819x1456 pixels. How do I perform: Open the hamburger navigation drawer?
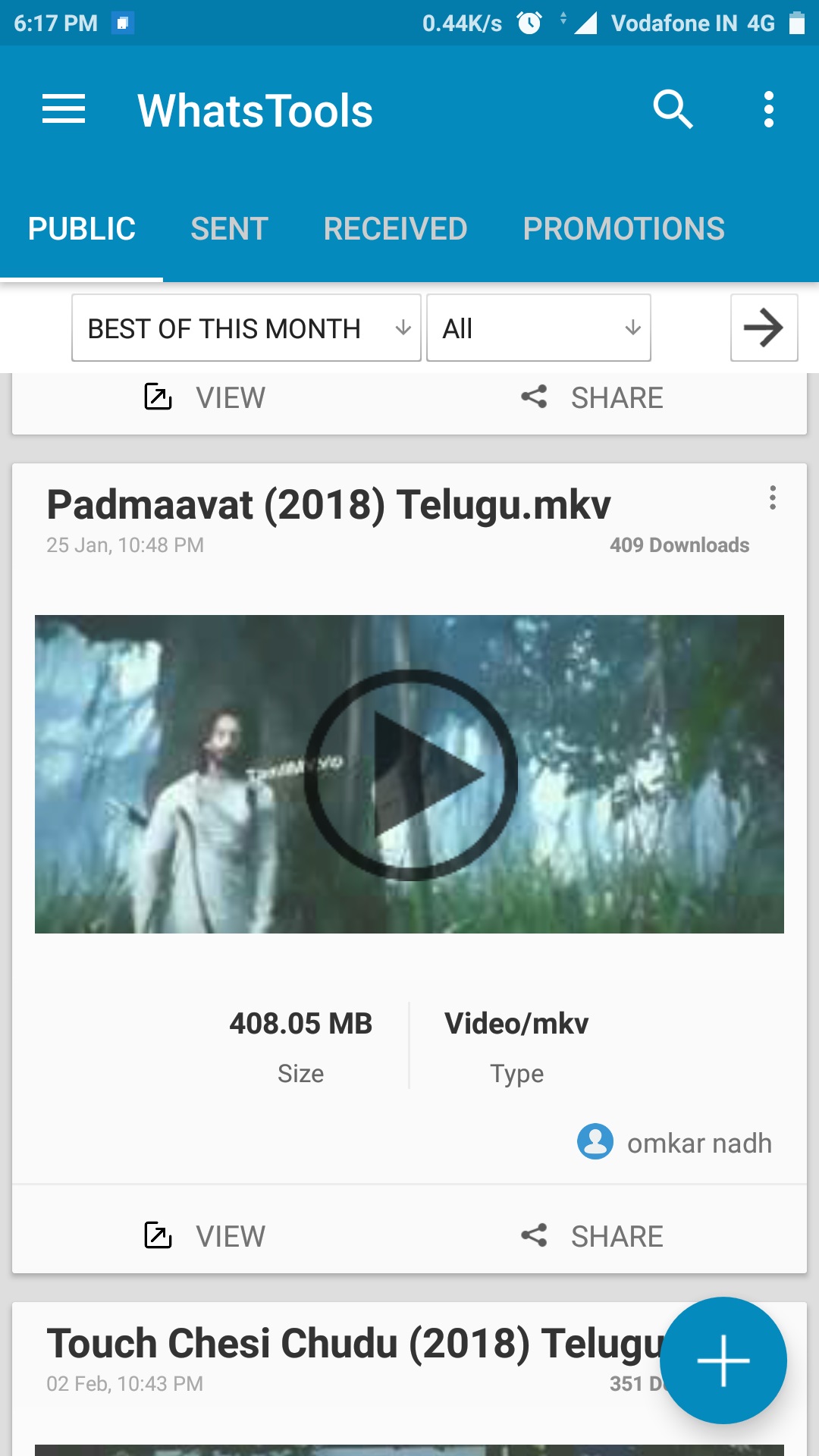tap(64, 109)
